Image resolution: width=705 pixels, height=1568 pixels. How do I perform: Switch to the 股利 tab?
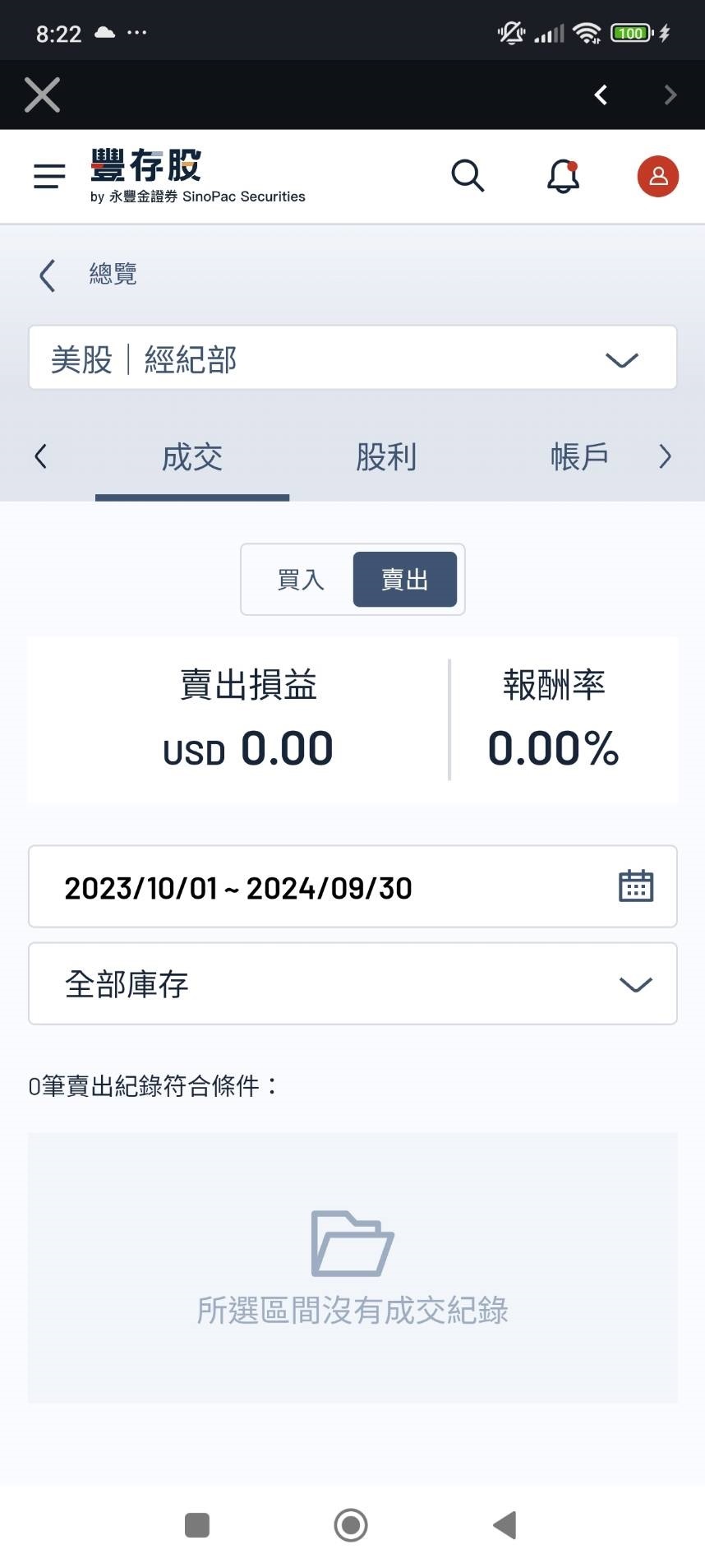tap(386, 456)
